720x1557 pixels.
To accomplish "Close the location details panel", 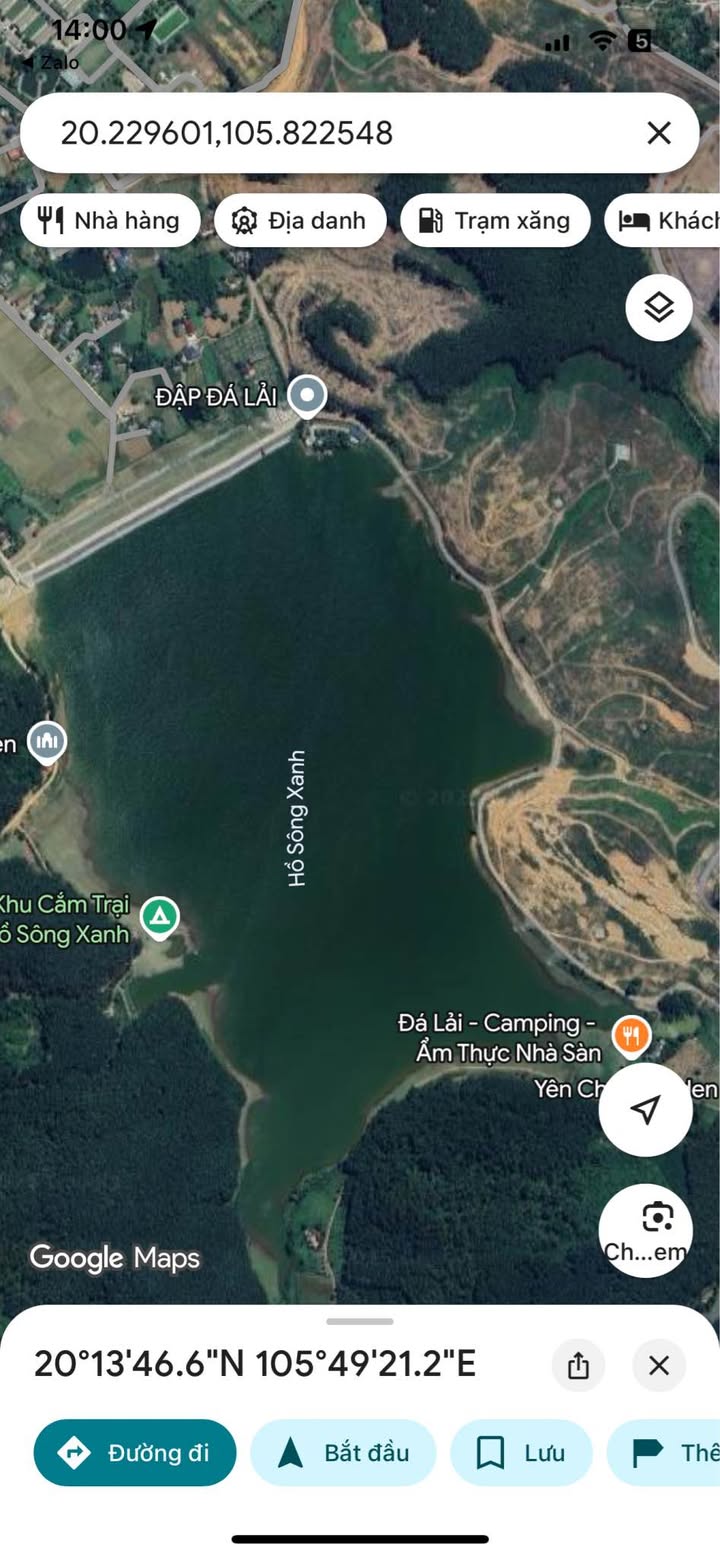I will (x=658, y=1365).
